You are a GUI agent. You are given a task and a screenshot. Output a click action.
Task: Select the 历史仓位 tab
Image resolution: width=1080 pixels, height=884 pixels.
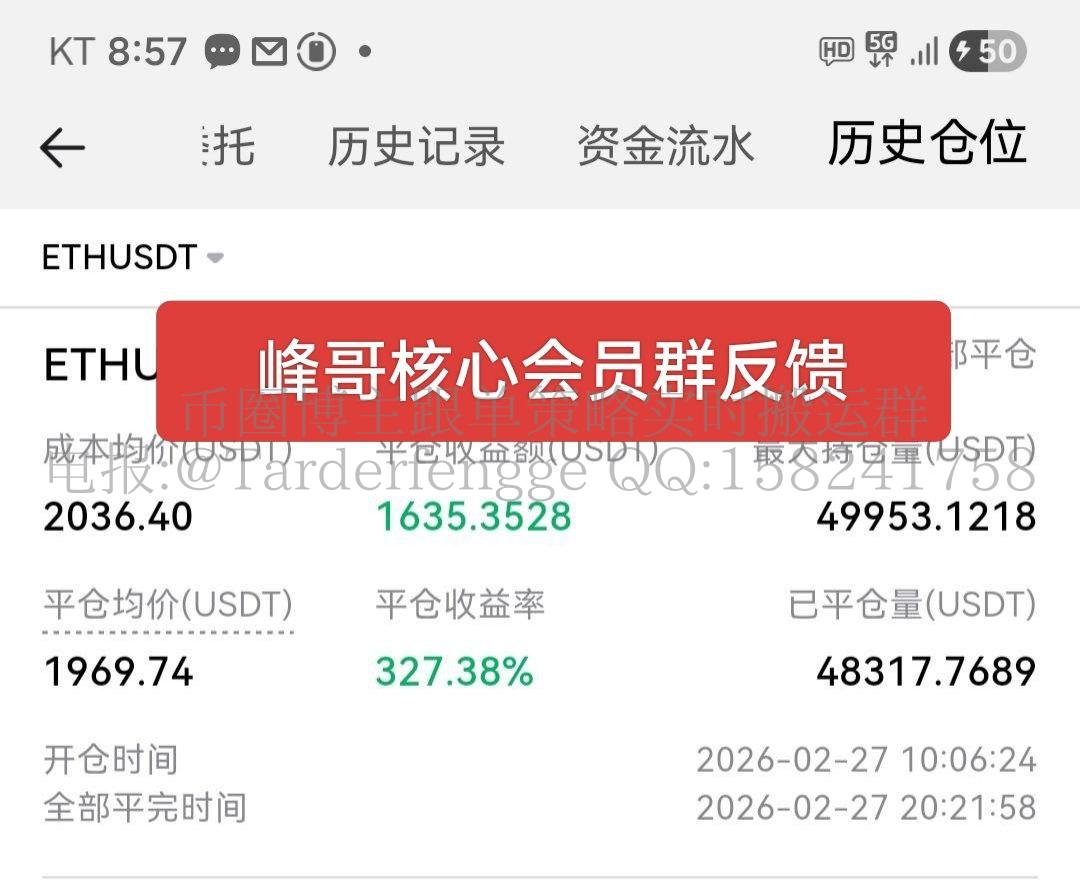point(927,142)
